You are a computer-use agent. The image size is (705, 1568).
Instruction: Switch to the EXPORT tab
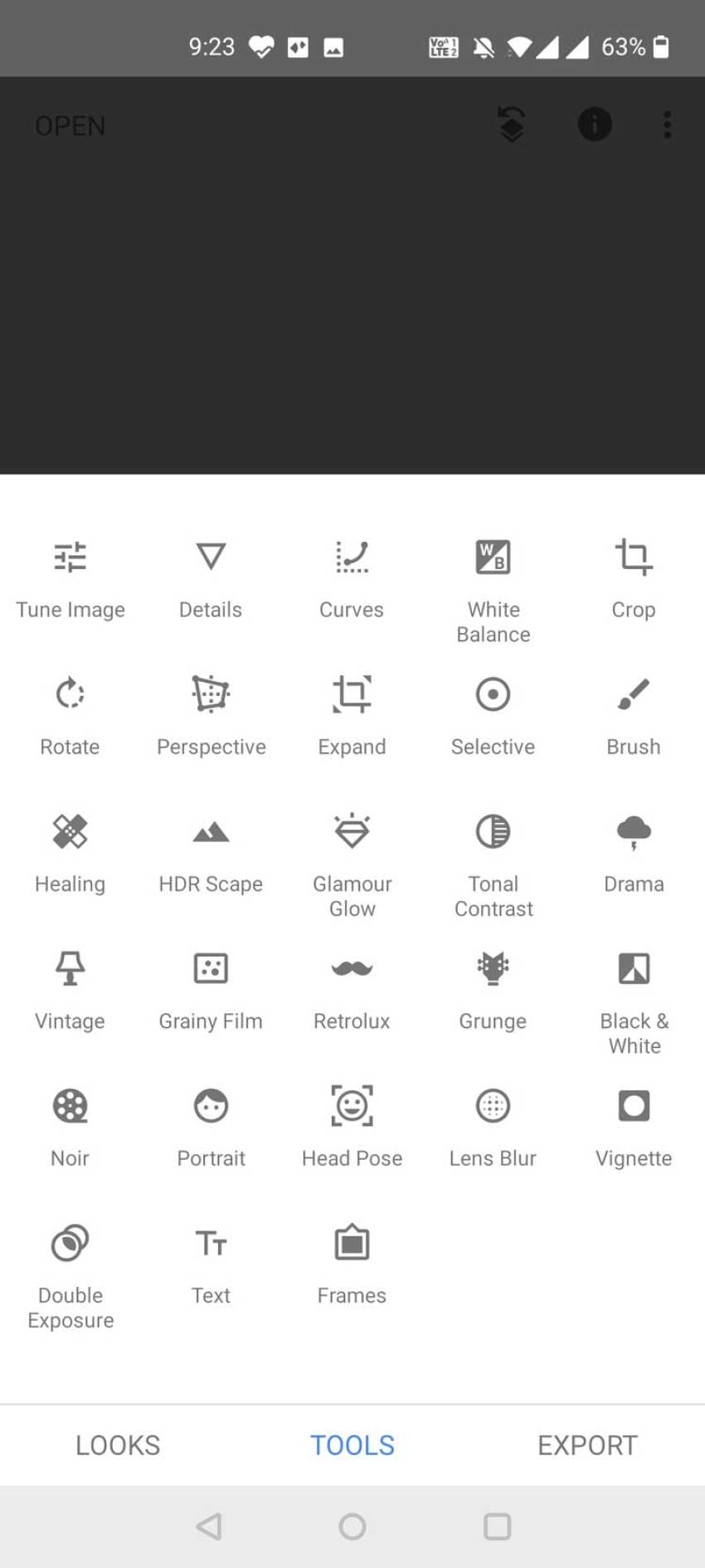[x=586, y=1444]
